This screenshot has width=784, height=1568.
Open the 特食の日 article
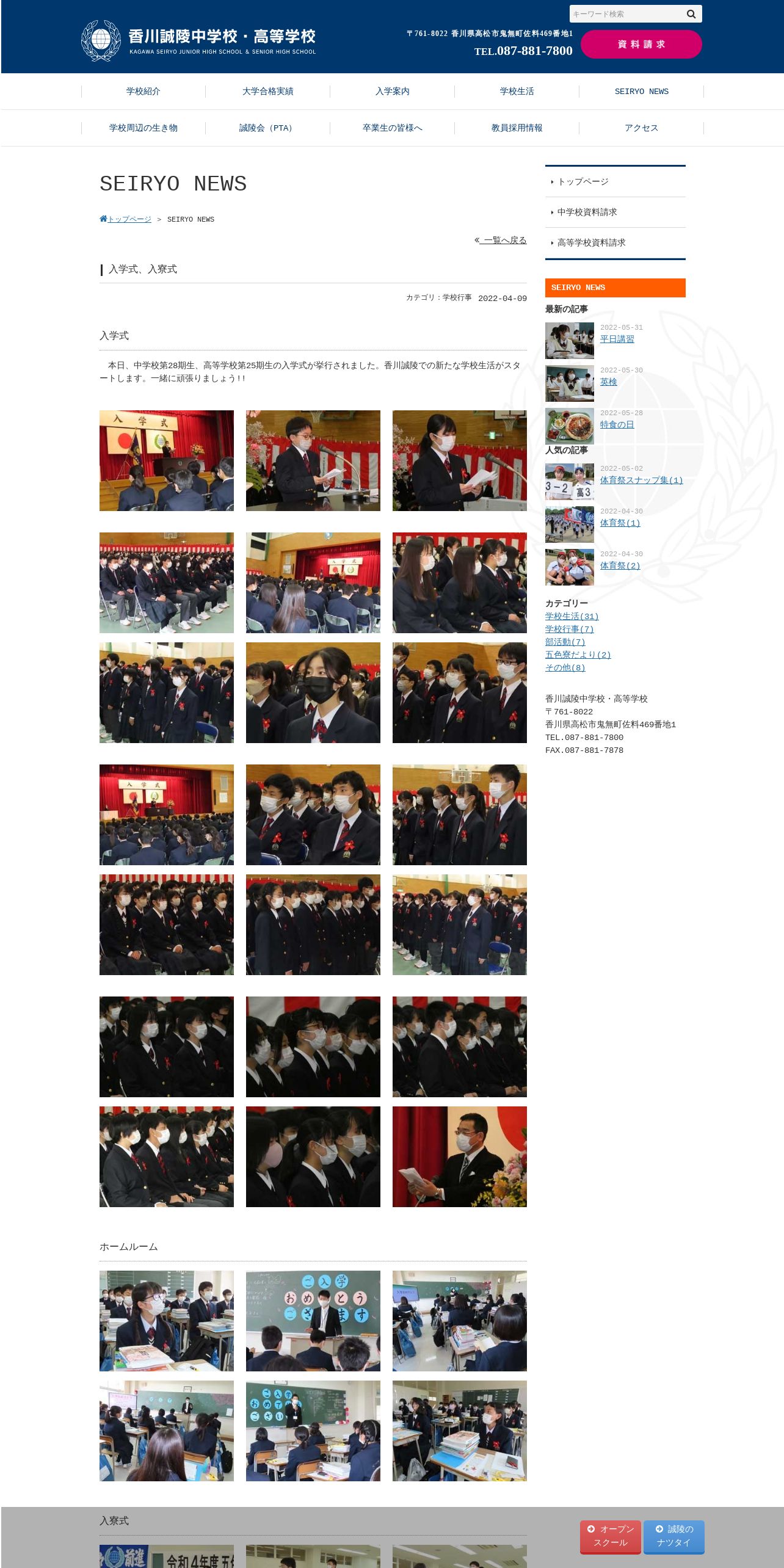click(617, 425)
